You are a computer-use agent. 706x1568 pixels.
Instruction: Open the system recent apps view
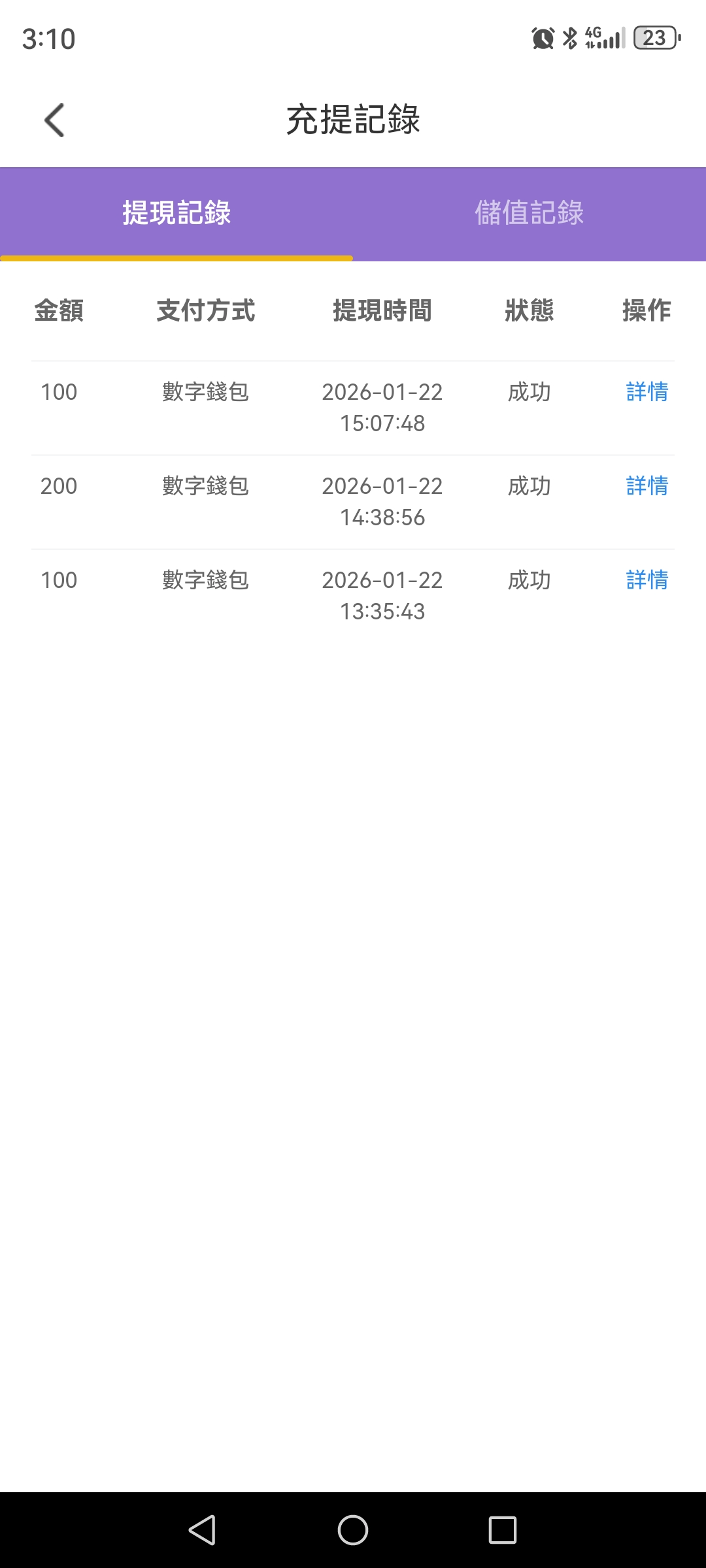tap(502, 1529)
